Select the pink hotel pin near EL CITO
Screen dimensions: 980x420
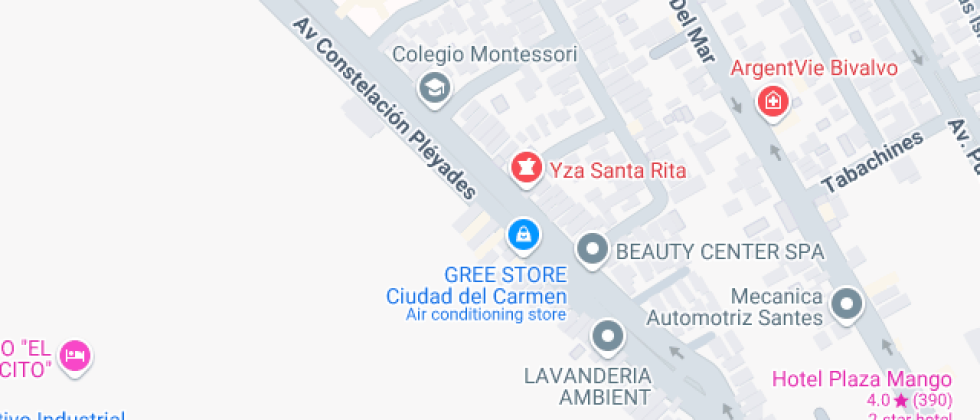75,354
